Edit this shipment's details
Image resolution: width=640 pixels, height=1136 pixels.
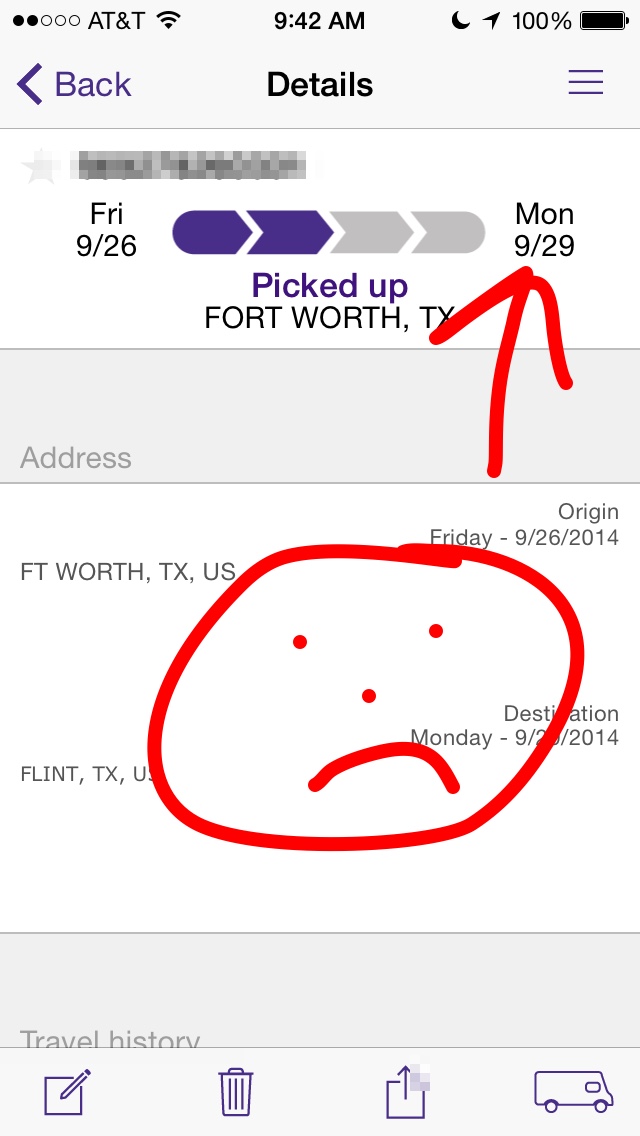tap(67, 1092)
